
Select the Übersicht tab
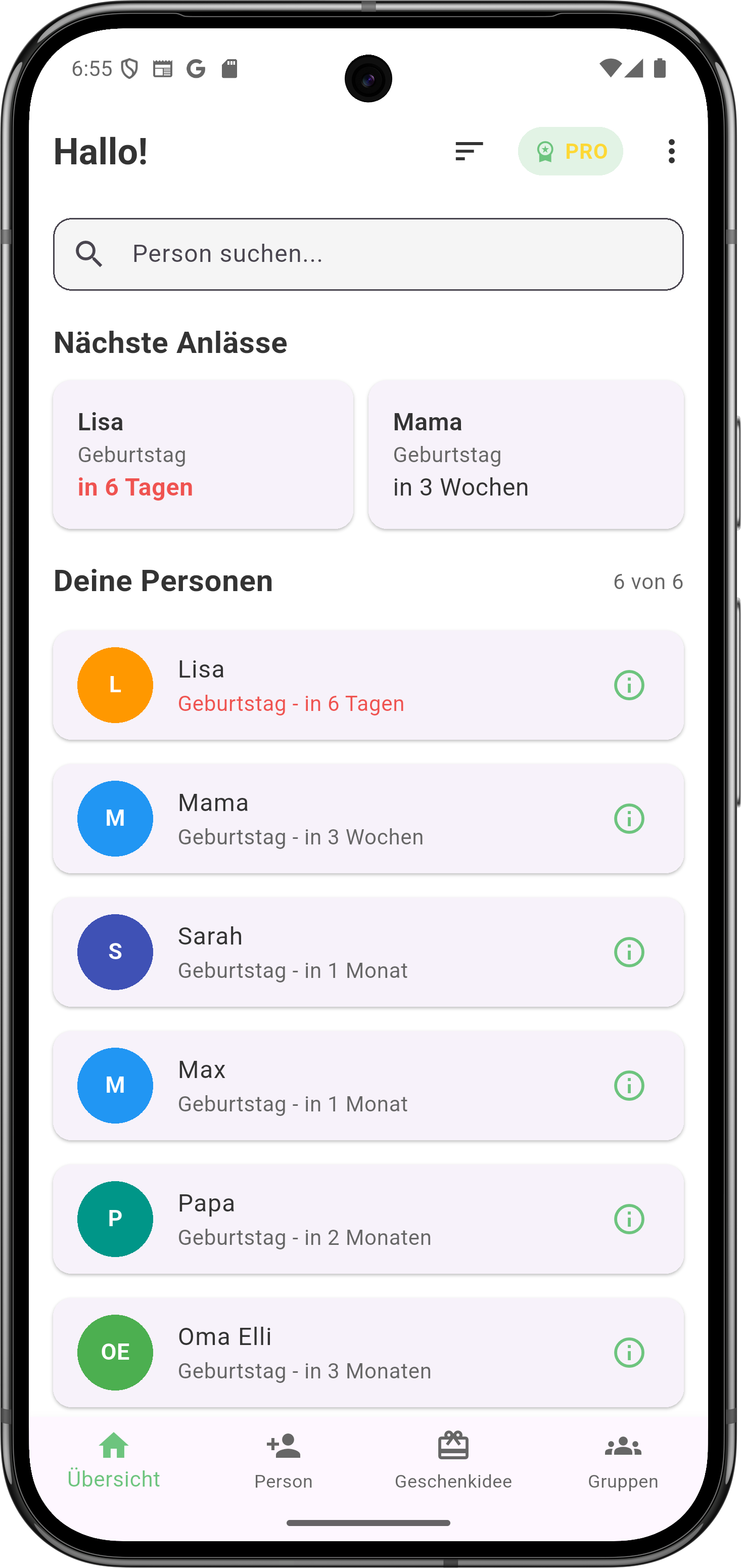pos(114,1460)
